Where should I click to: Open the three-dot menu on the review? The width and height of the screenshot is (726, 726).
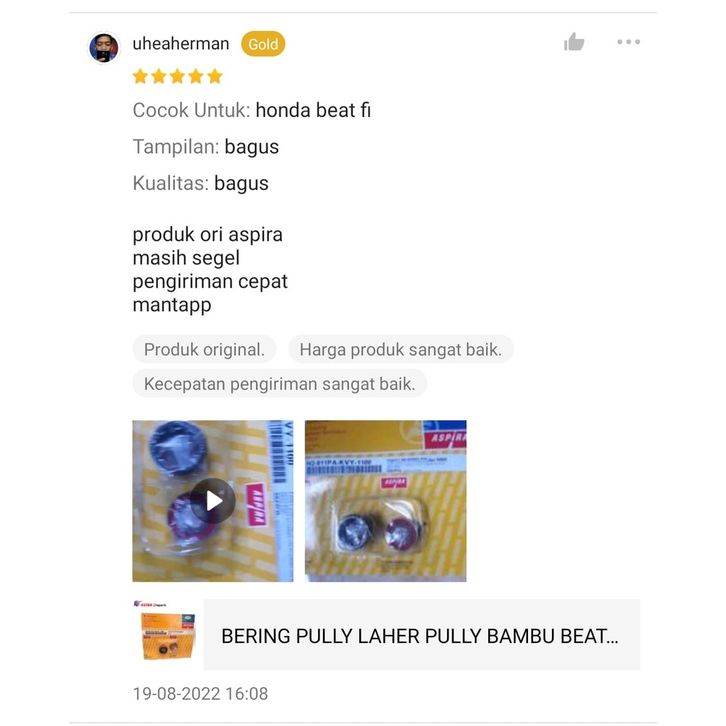pyautogui.click(x=628, y=42)
